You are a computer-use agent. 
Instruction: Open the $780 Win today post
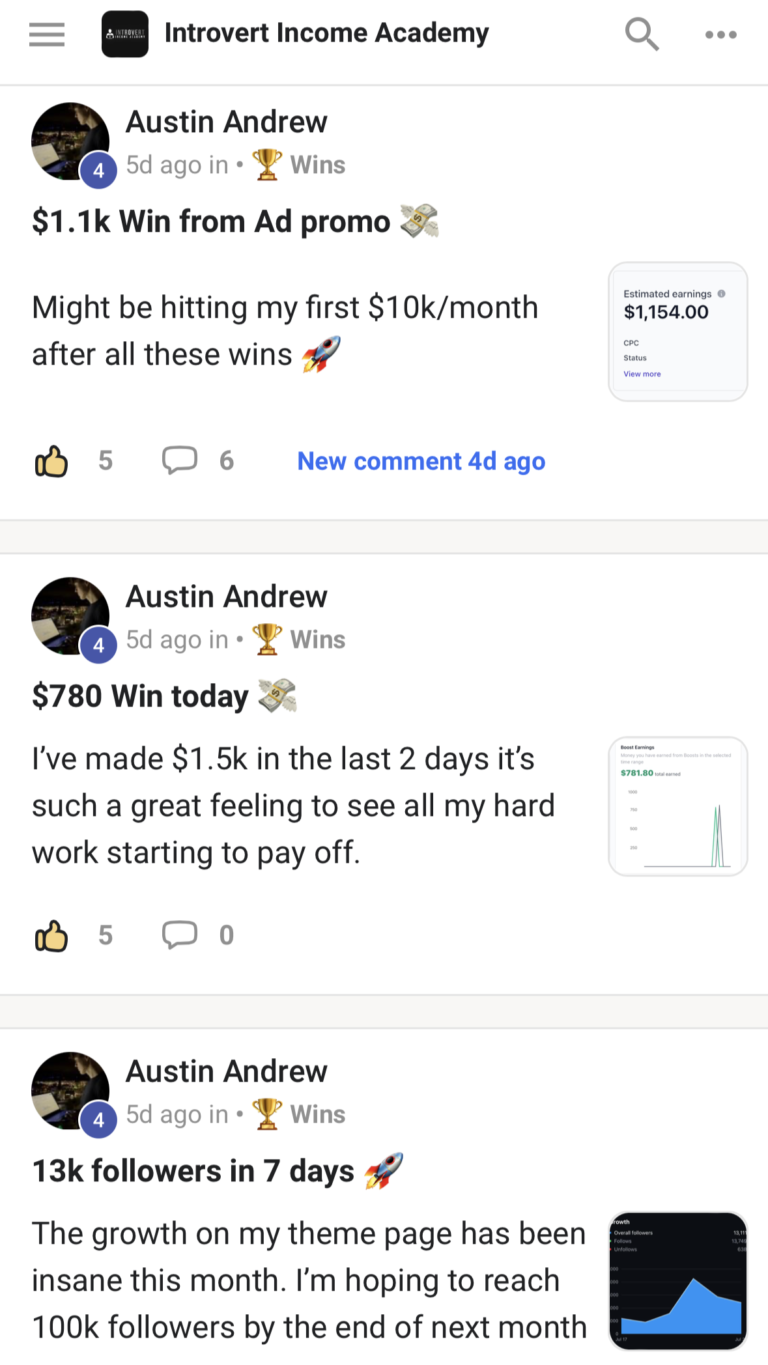140,697
